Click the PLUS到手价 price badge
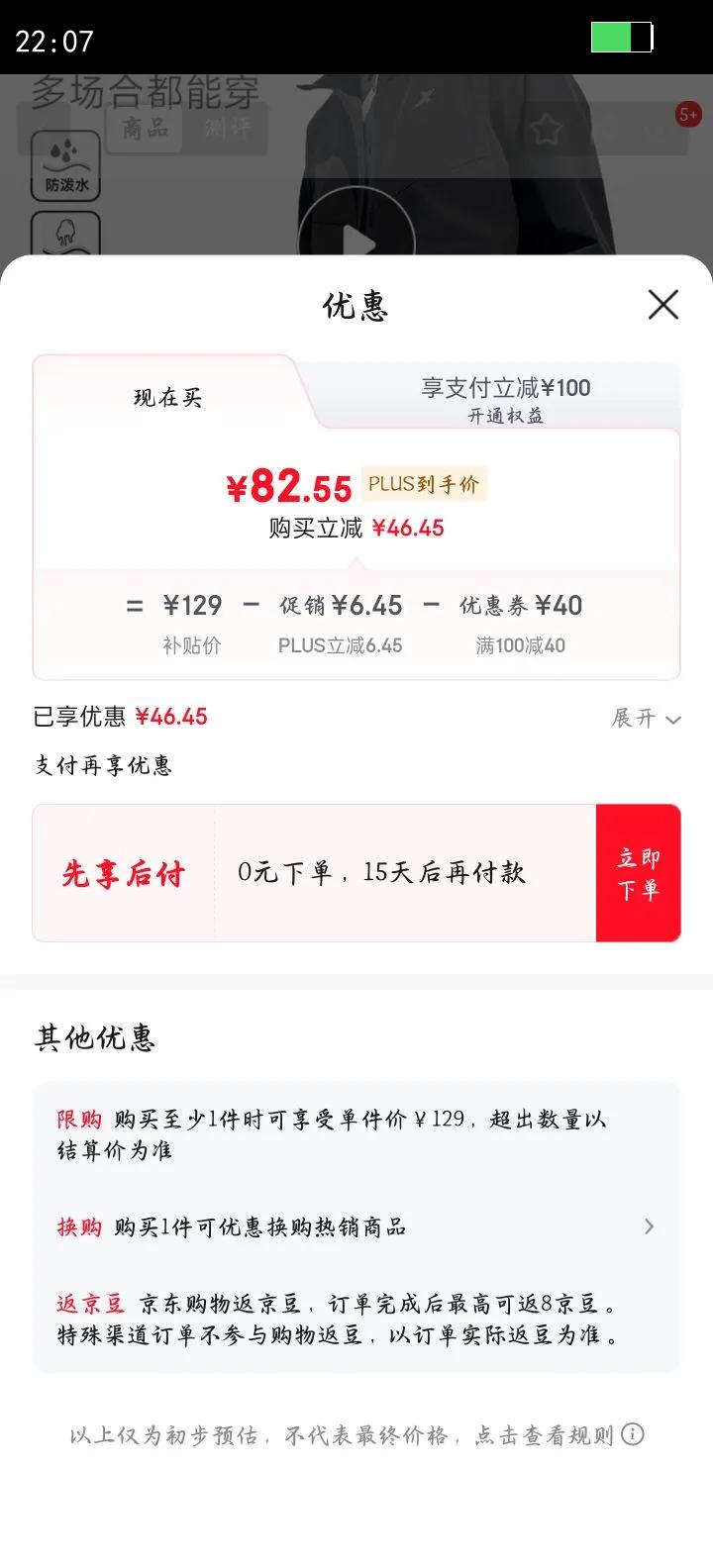Screen dimensions: 713x1568 click(423, 485)
